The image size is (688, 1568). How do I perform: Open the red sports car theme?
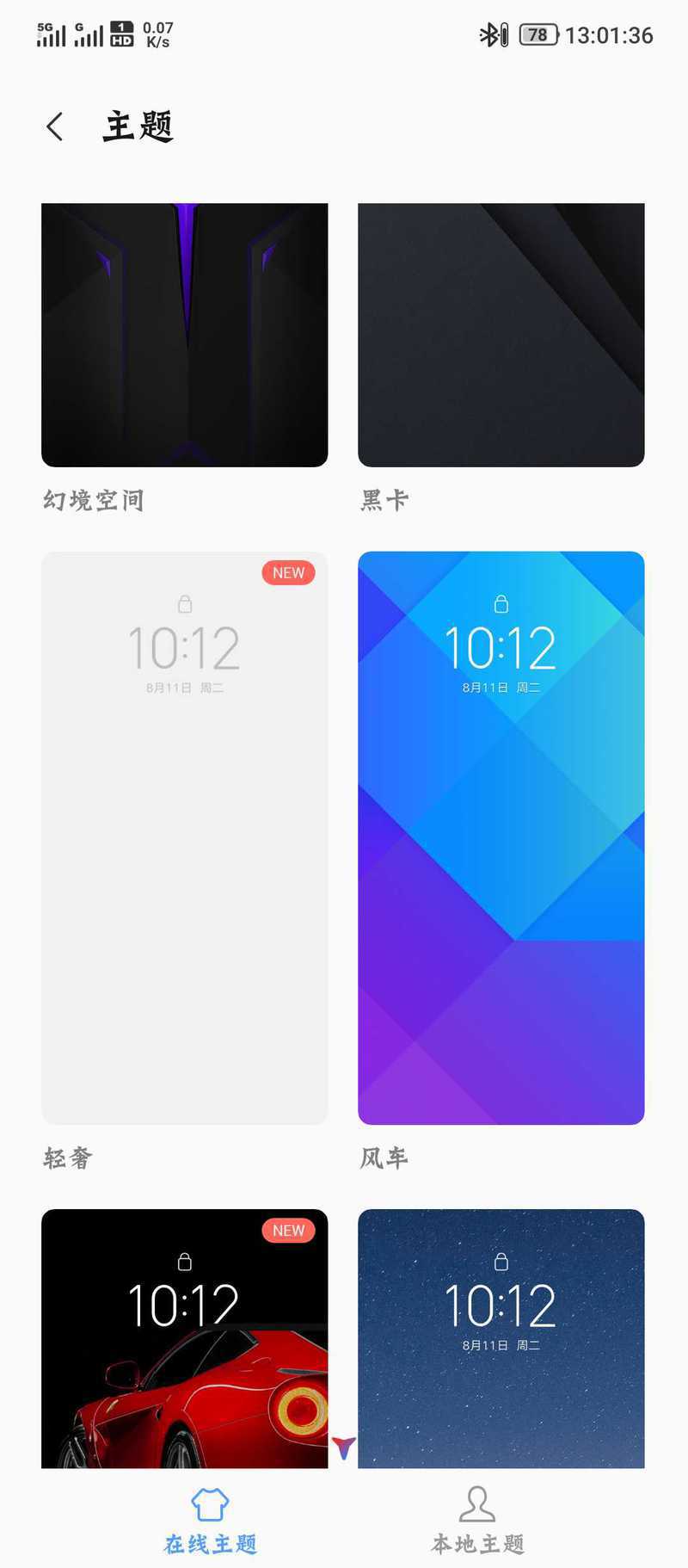(x=185, y=1338)
